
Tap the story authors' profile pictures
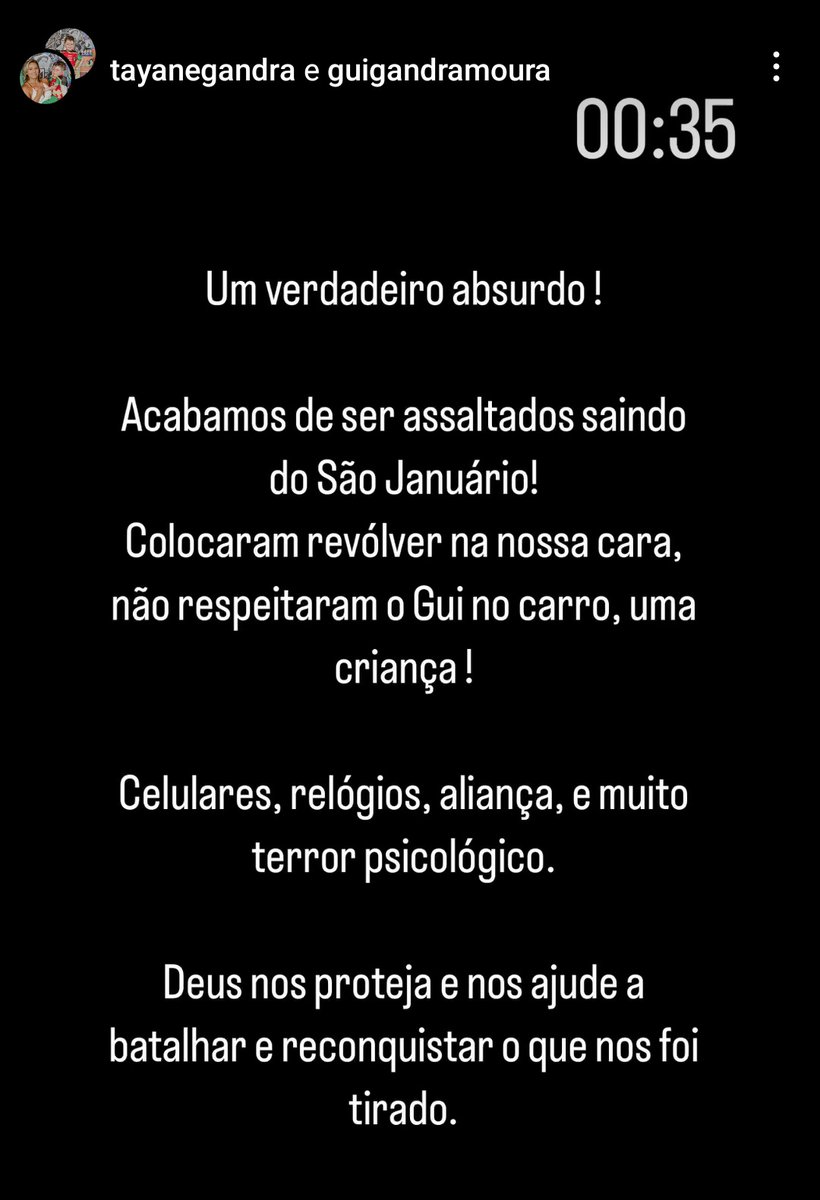[x=57, y=66]
